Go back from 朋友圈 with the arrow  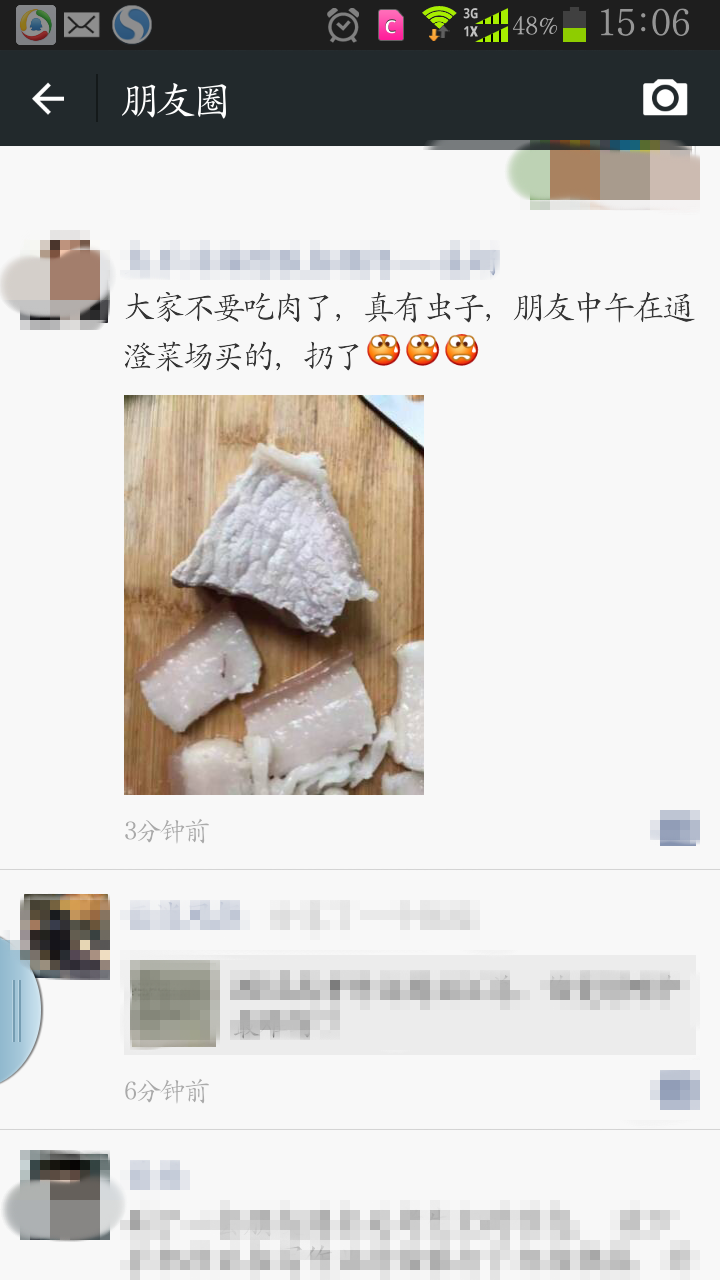coord(48,98)
